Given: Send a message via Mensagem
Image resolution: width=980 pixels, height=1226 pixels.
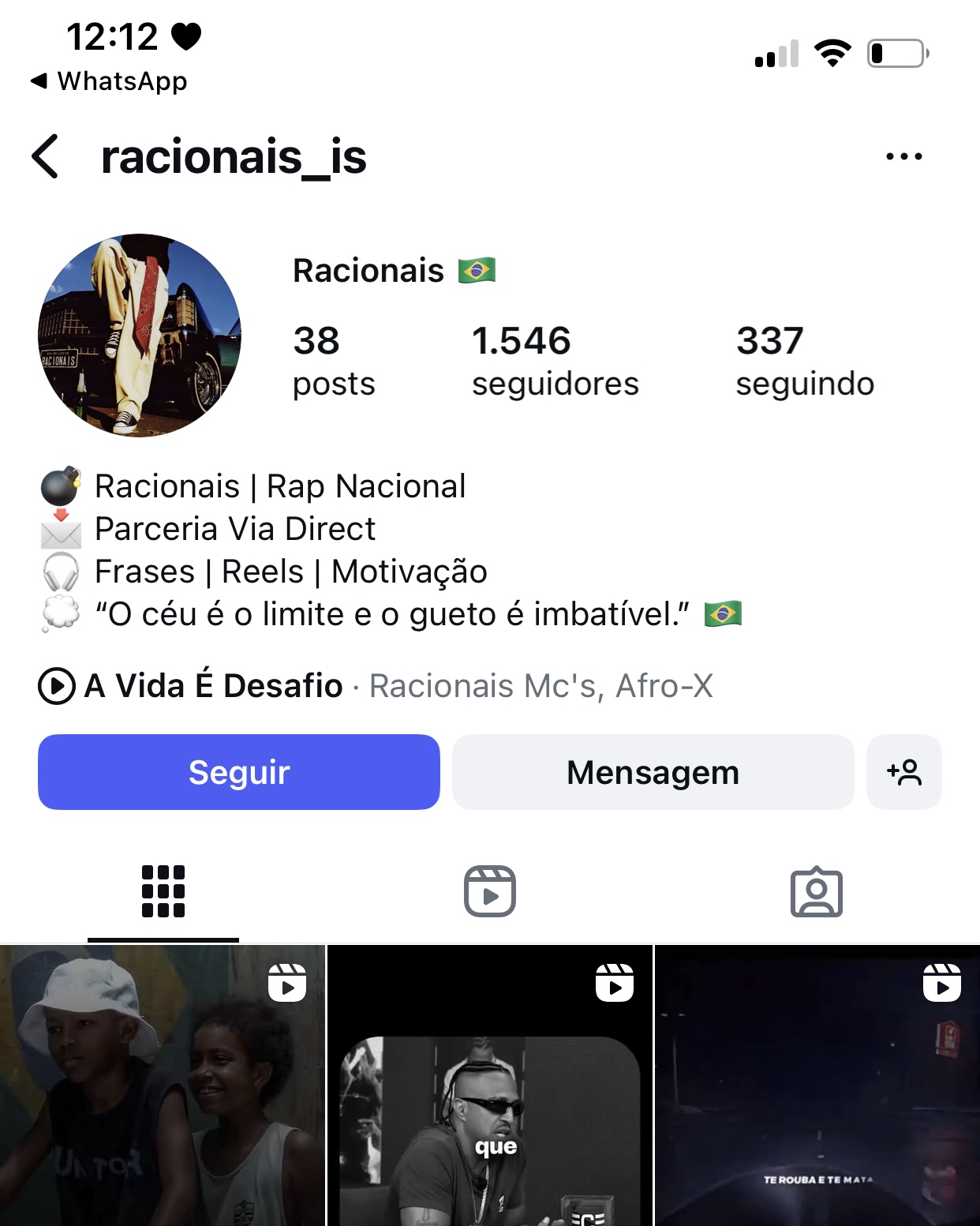Looking at the screenshot, I should pyautogui.click(x=653, y=772).
